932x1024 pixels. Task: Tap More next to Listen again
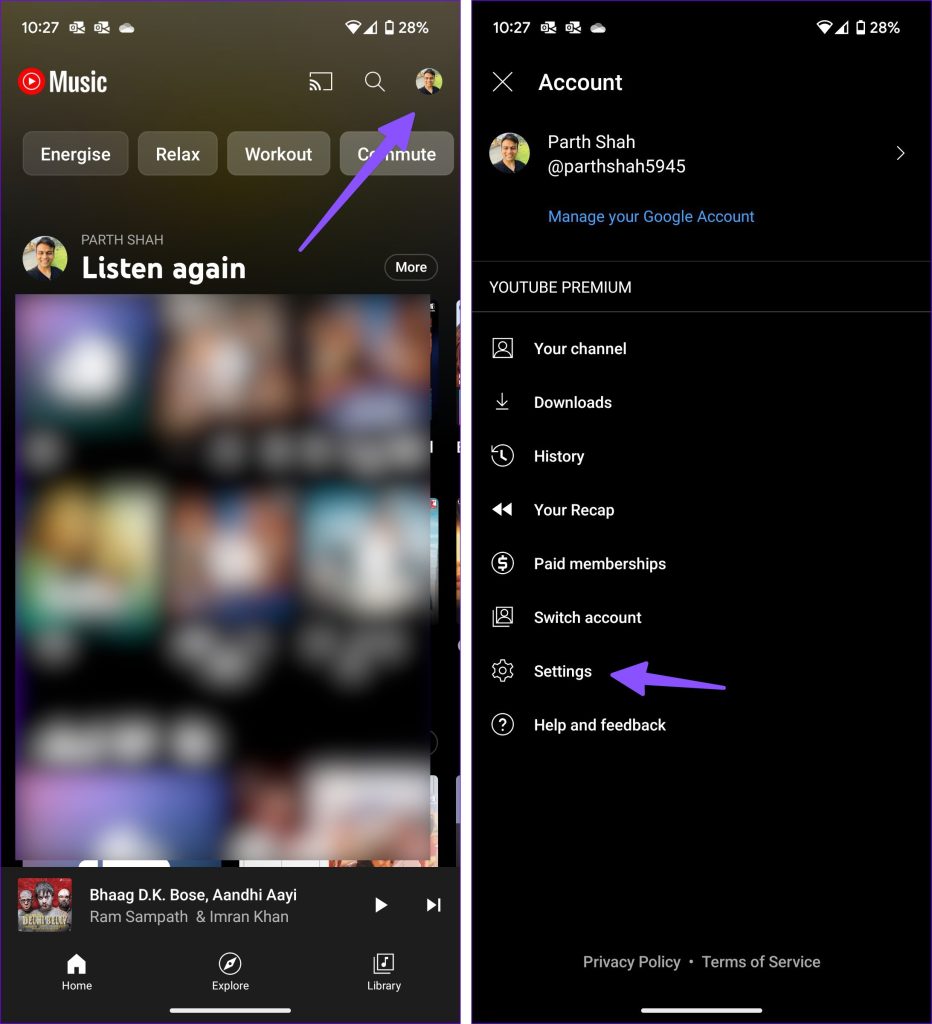pyautogui.click(x=411, y=267)
